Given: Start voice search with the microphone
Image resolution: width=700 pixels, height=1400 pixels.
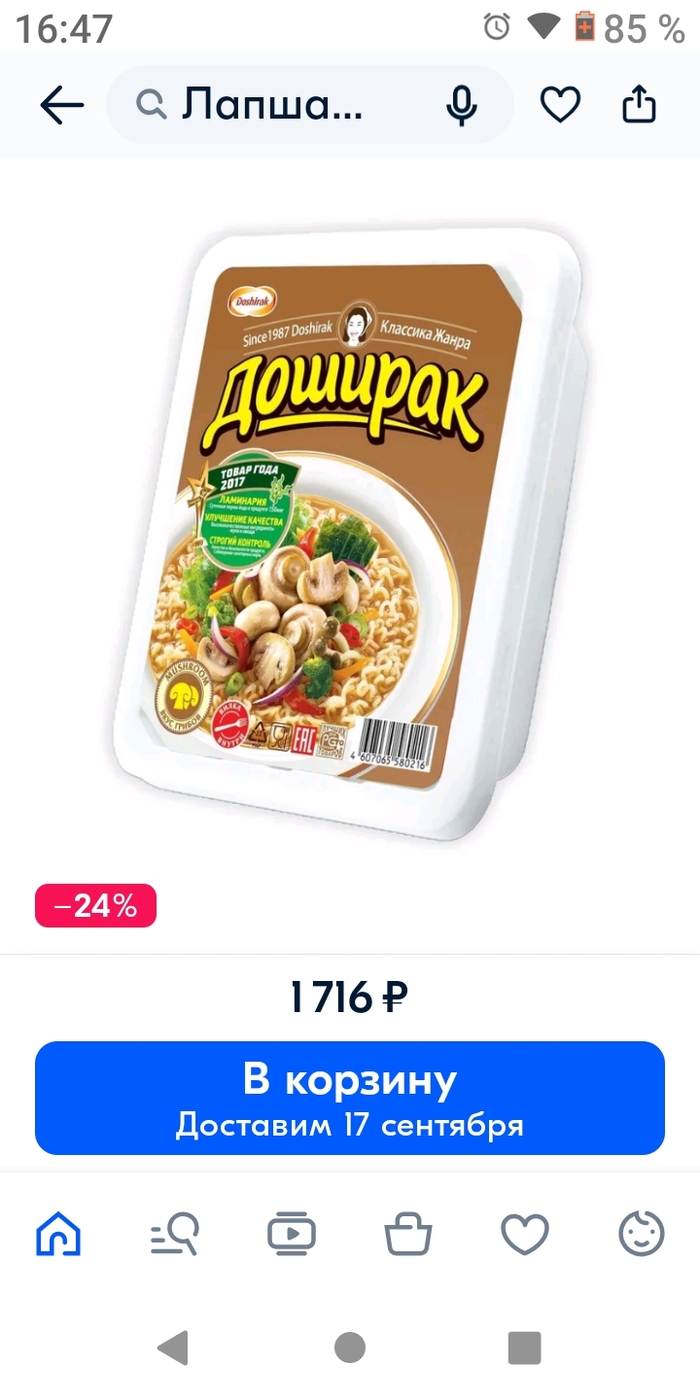Looking at the screenshot, I should pyautogui.click(x=461, y=105).
